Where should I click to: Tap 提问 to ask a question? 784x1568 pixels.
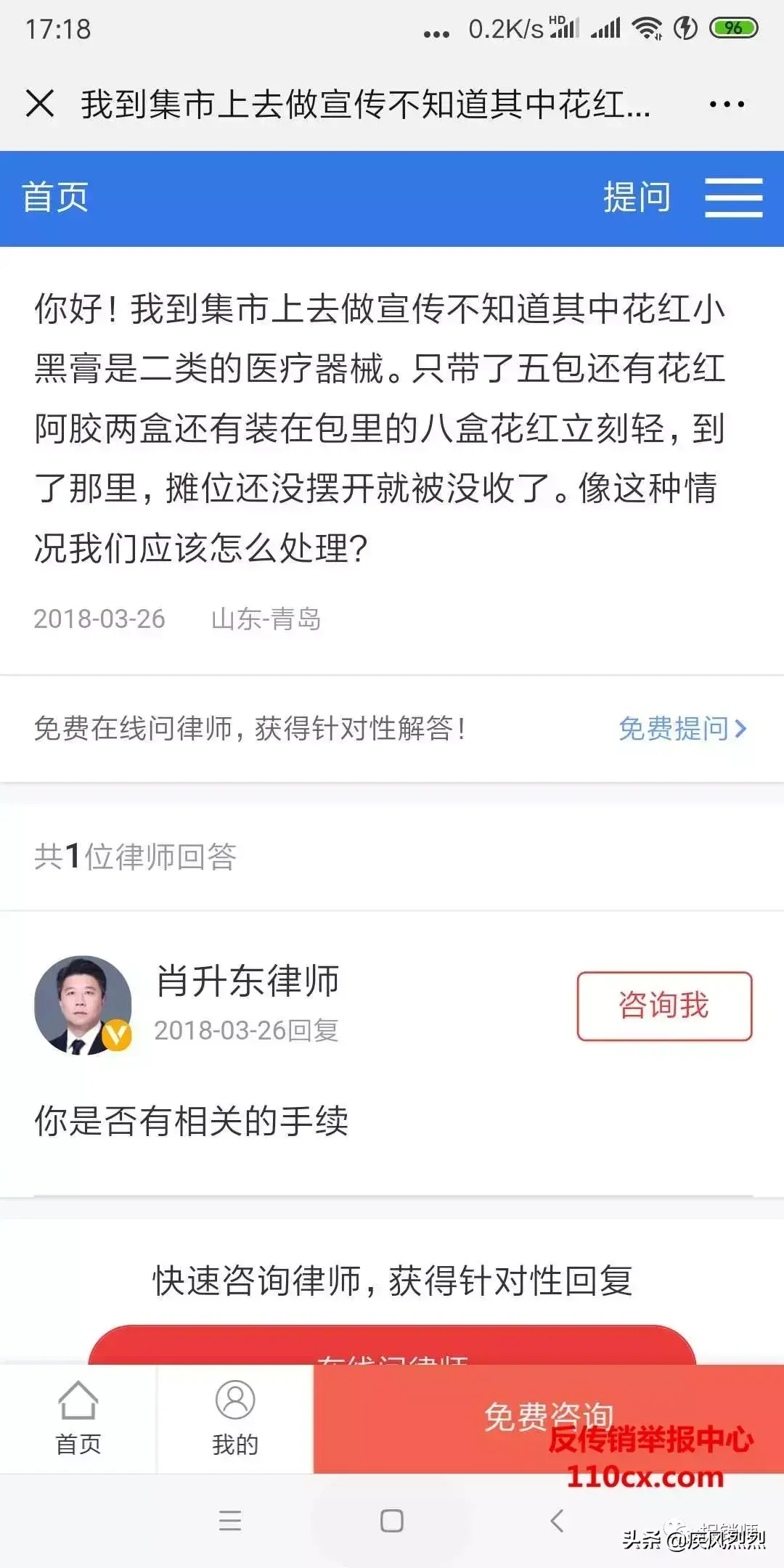tap(637, 197)
